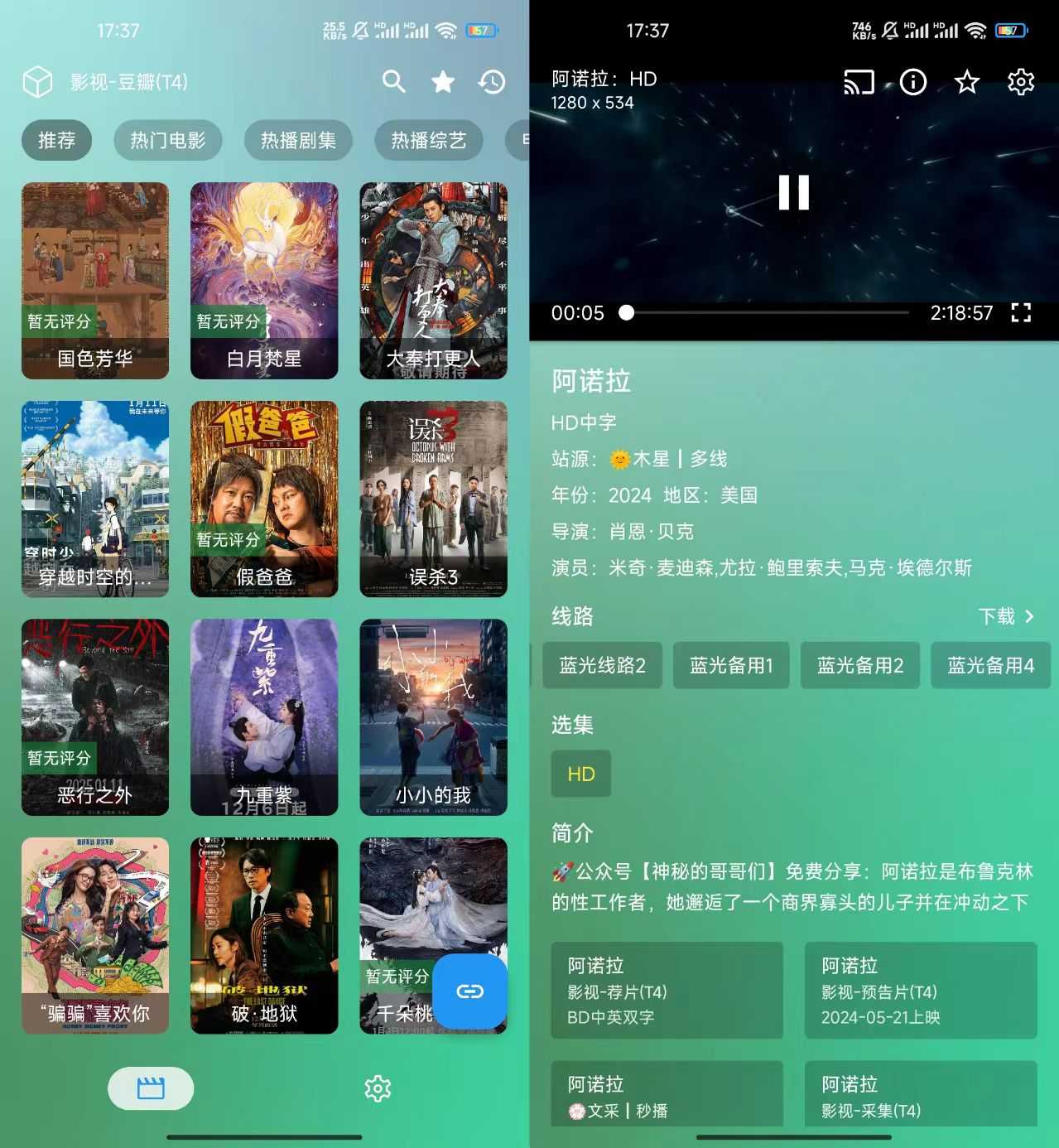Enter fullscreen playback mode
Screen dimensions: 1059x1148
pyautogui.click(x=1023, y=313)
